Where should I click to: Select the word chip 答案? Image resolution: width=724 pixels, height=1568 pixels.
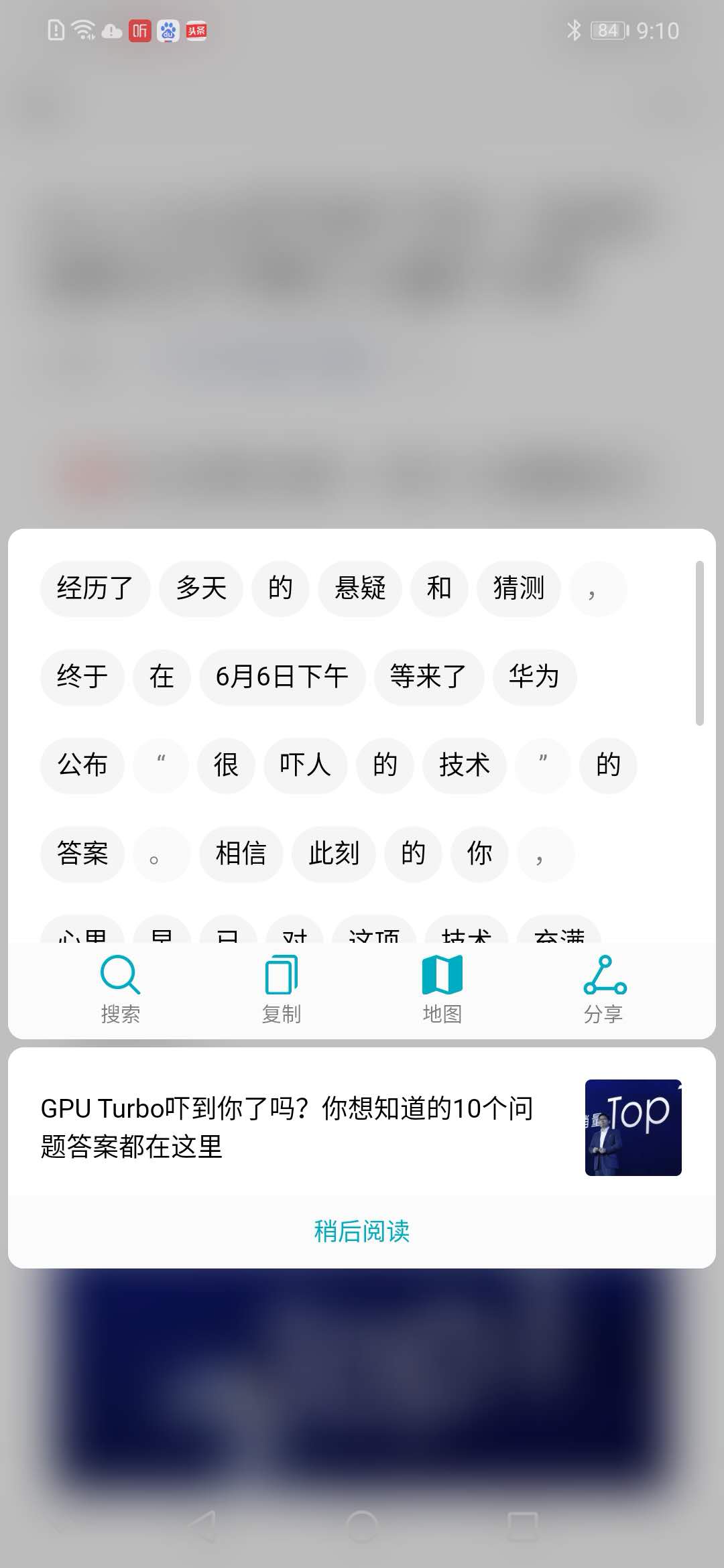point(82,854)
